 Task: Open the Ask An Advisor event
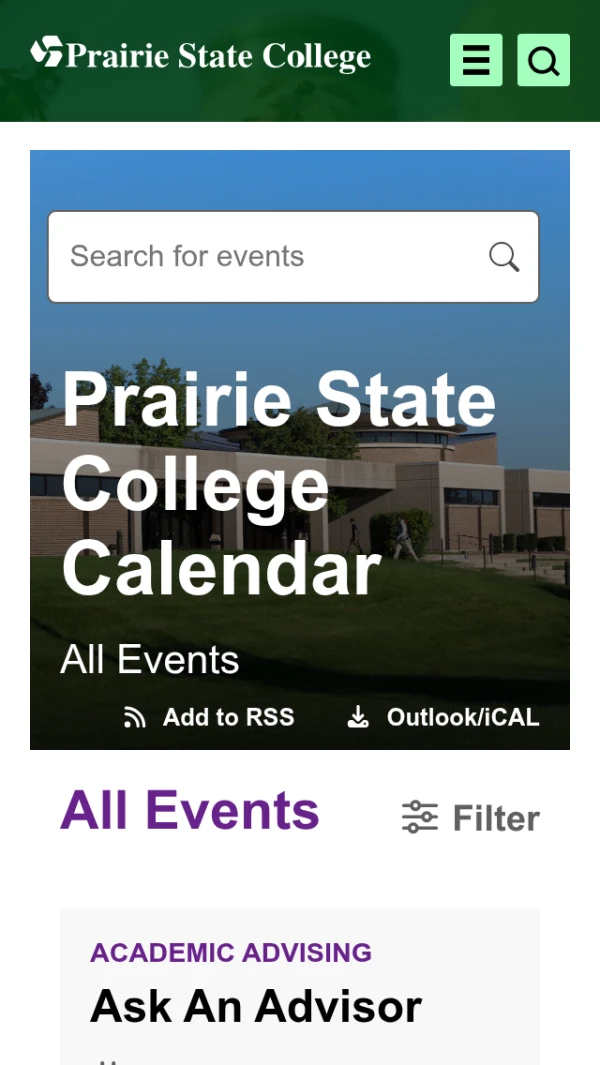(x=256, y=1006)
